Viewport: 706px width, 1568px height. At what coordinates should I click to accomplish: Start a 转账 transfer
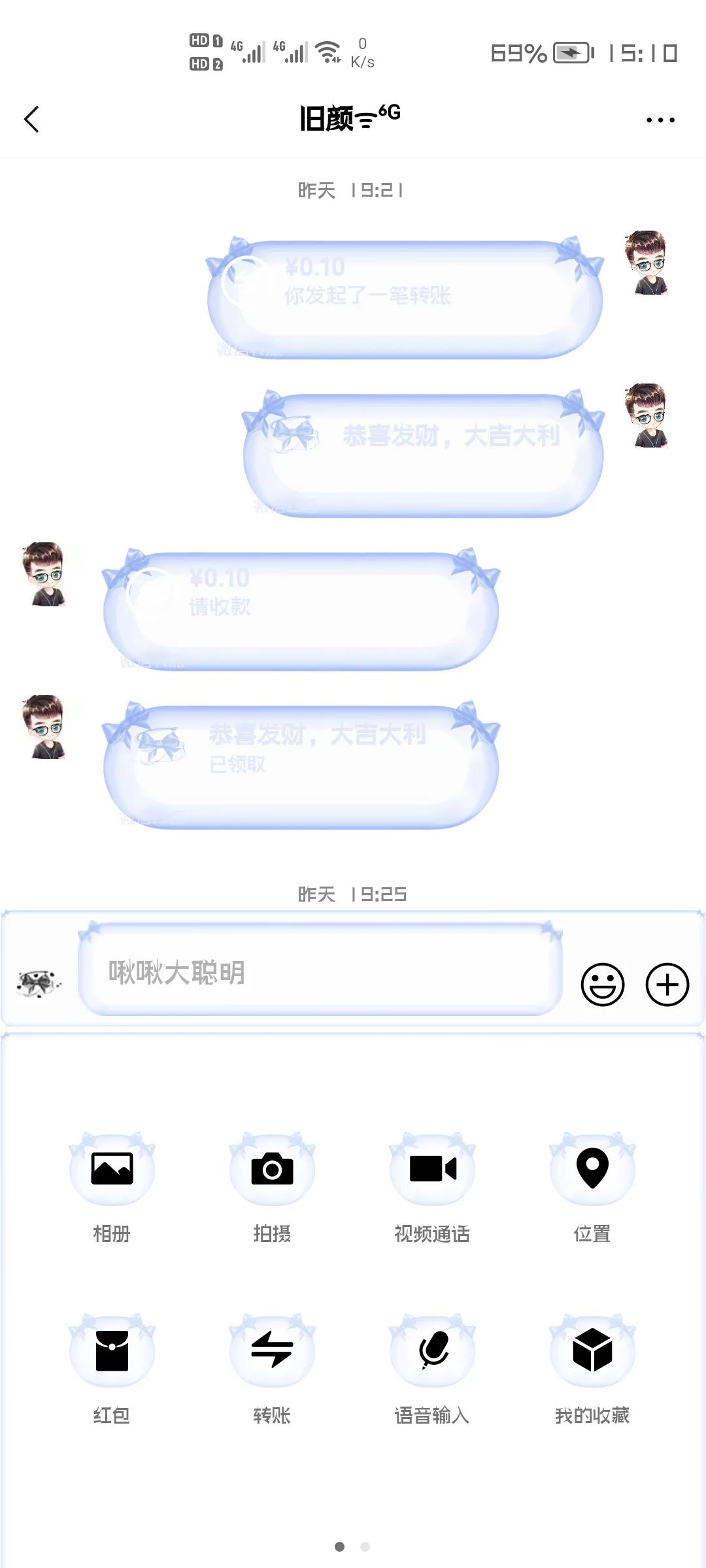click(272, 1351)
